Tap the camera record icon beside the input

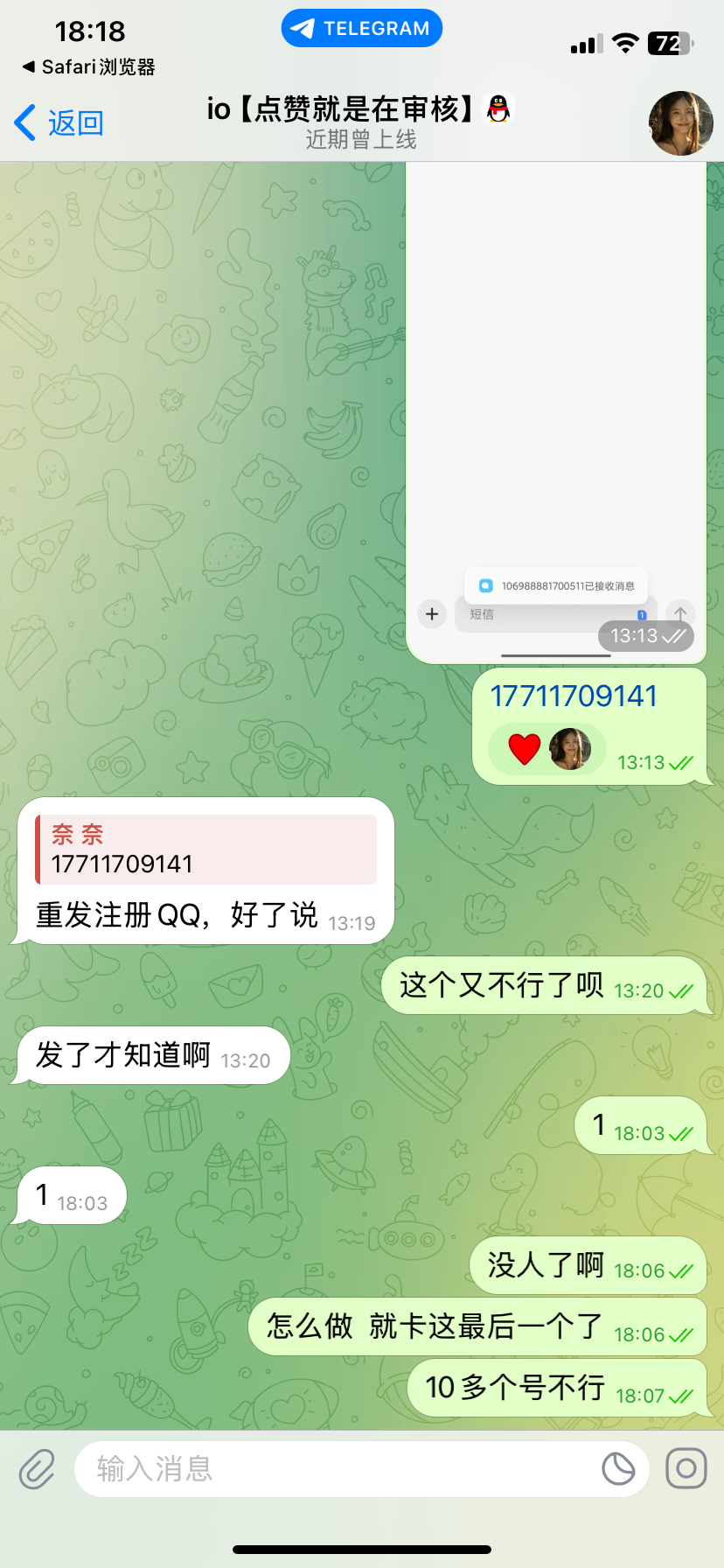coord(686,1469)
